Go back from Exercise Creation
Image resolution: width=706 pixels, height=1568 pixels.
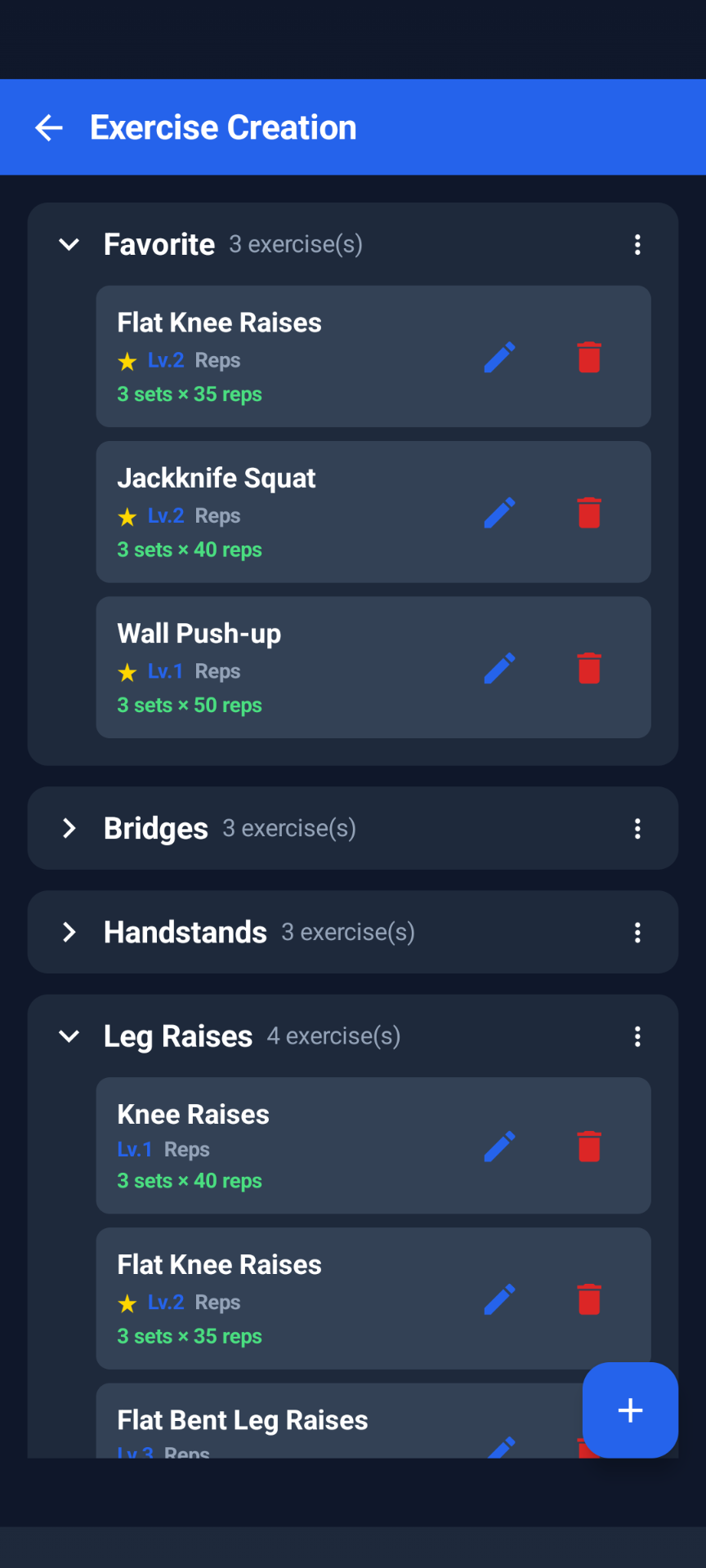click(49, 128)
